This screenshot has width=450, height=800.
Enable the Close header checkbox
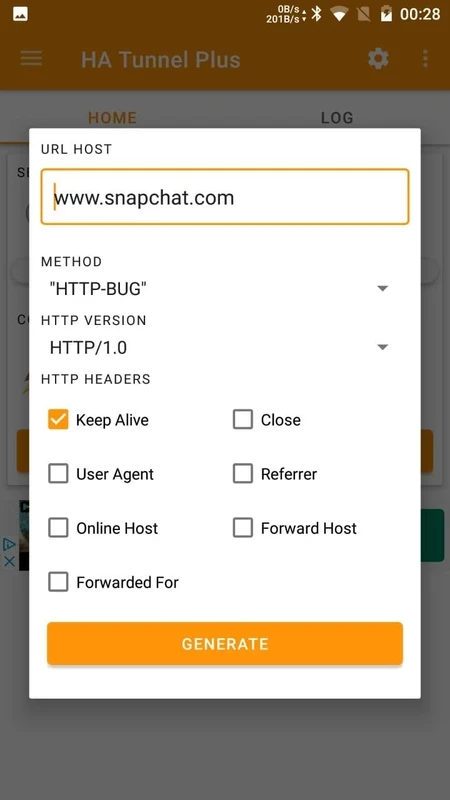pos(243,420)
